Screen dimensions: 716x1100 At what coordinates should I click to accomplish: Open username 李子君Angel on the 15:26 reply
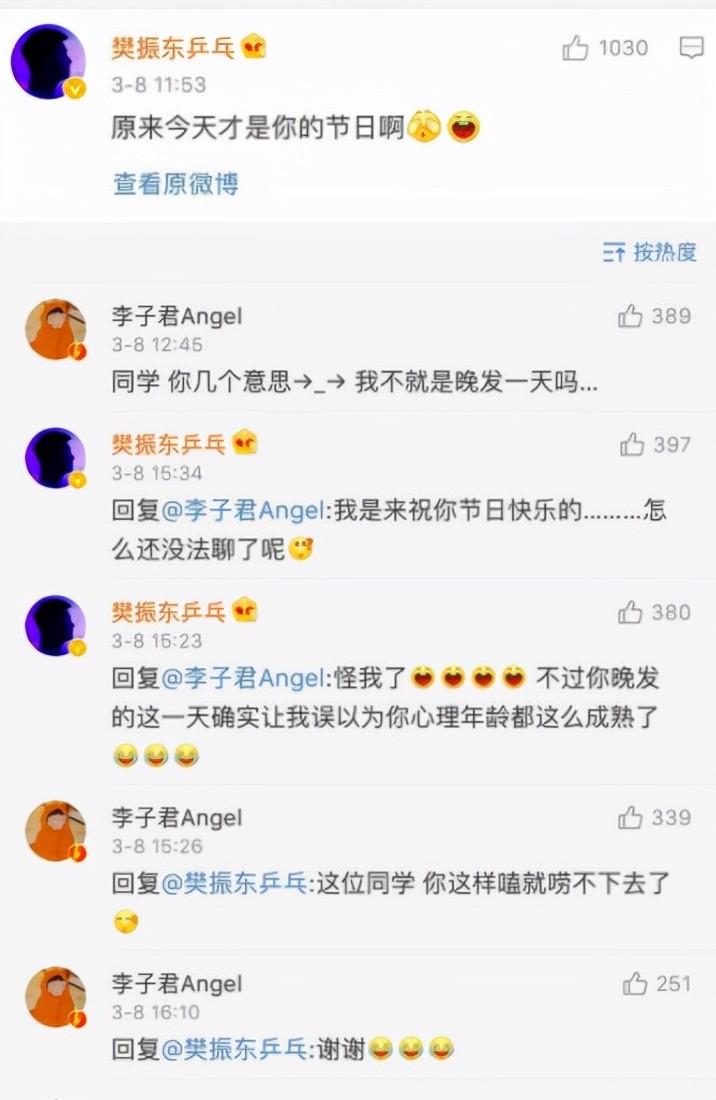[177, 818]
